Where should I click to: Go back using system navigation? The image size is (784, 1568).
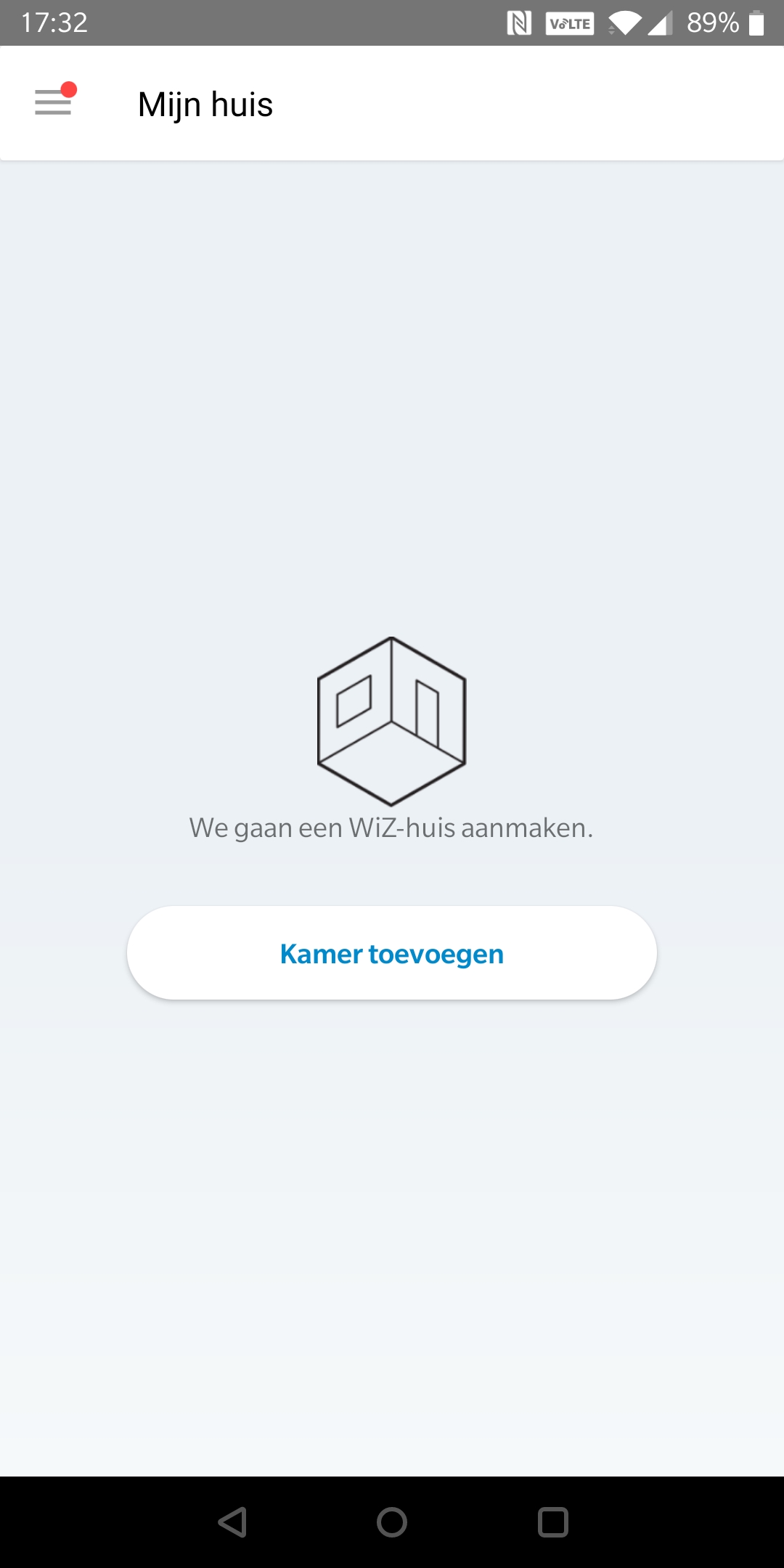pos(233,1522)
